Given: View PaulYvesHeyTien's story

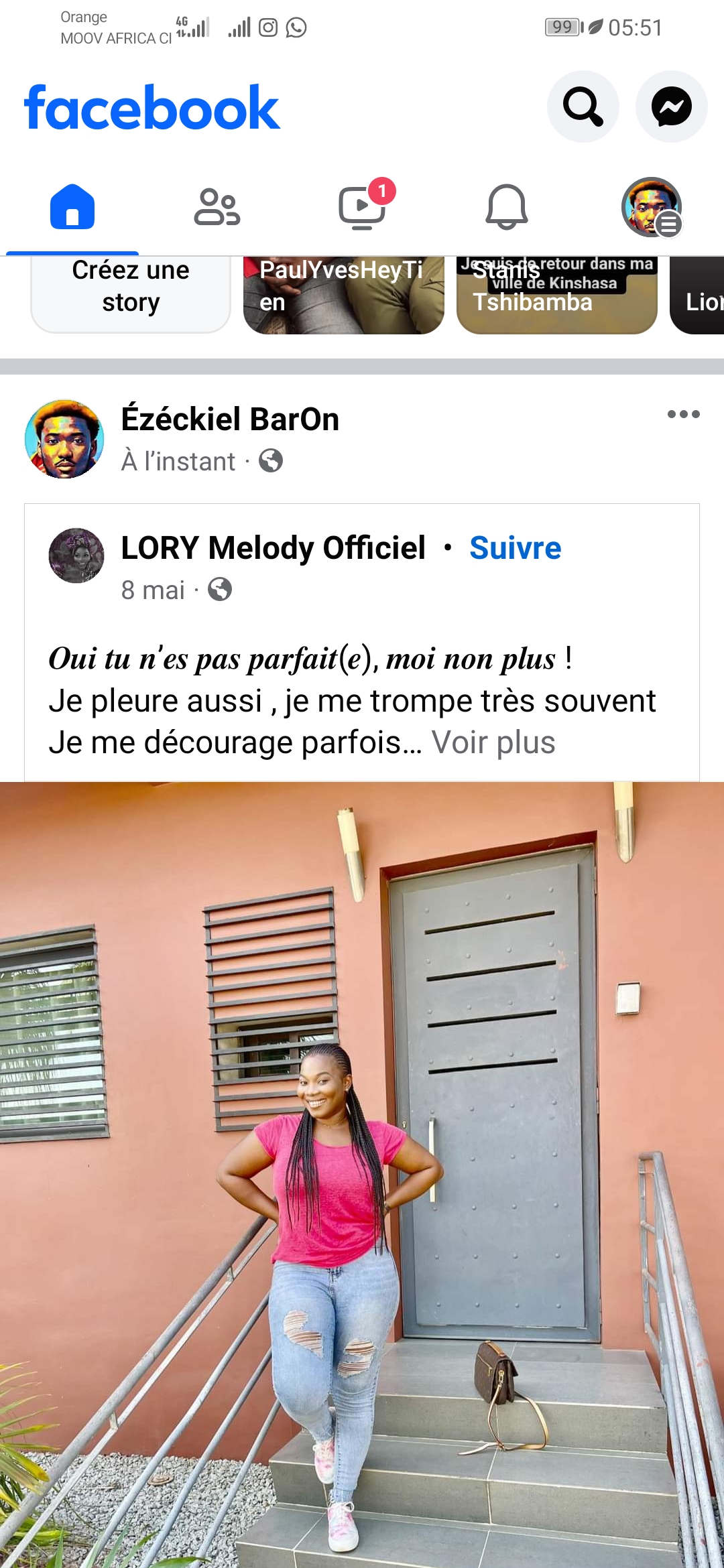Looking at the screenshot, I should point(343,295).
